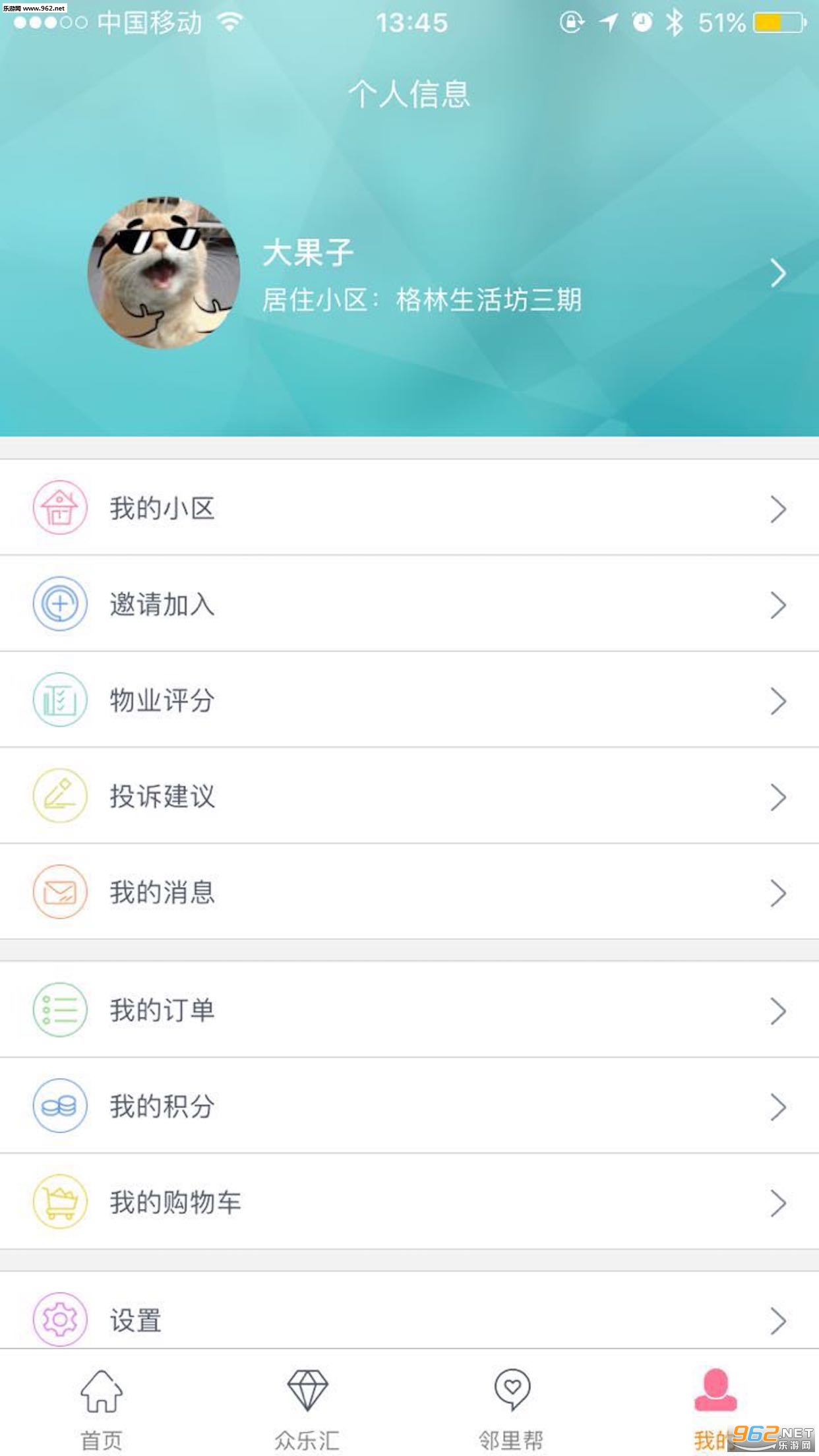This screenshot has height=1456, width=819.
Task: Open 投诉建议 complaints and suggestions
Action: point(409,796)
